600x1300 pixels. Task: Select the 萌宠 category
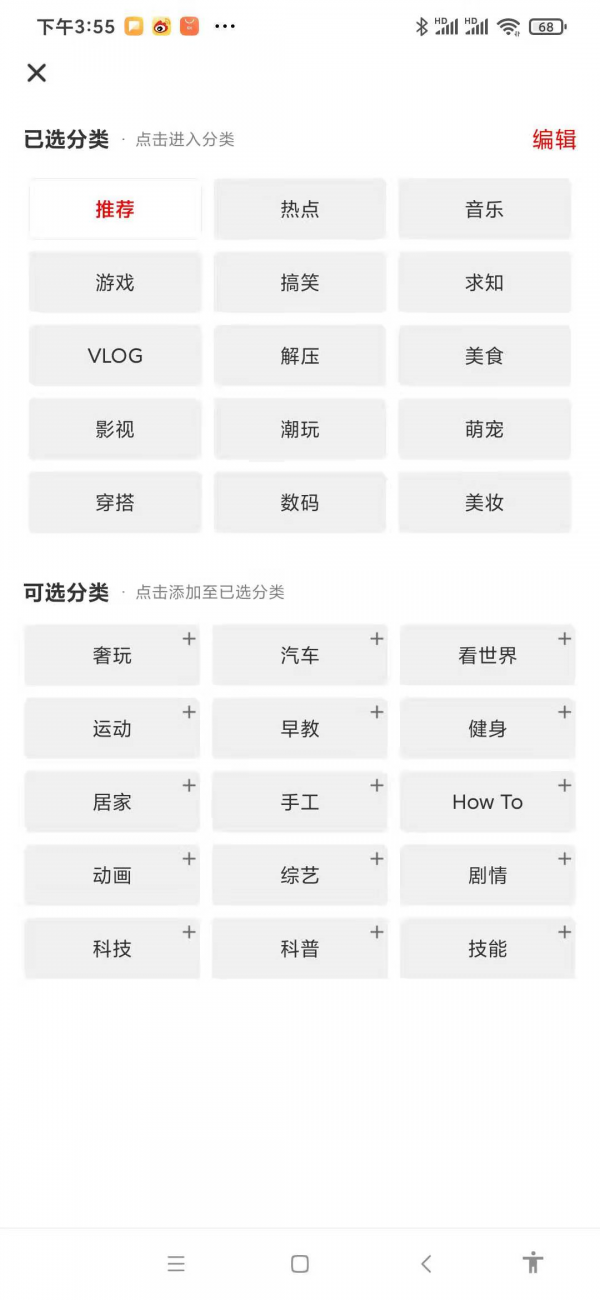pos(484,429)
